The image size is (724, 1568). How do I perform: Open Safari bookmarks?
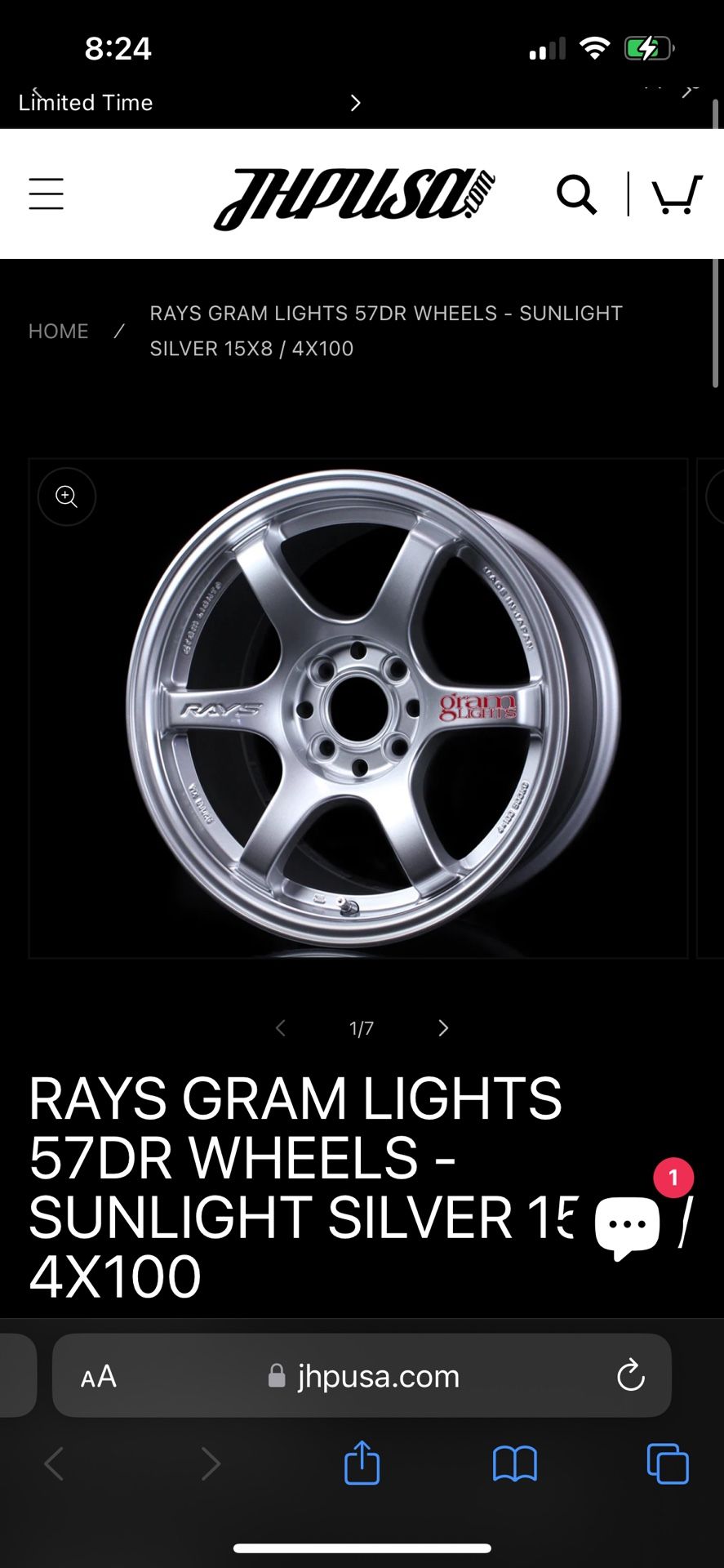(514, 1463)
